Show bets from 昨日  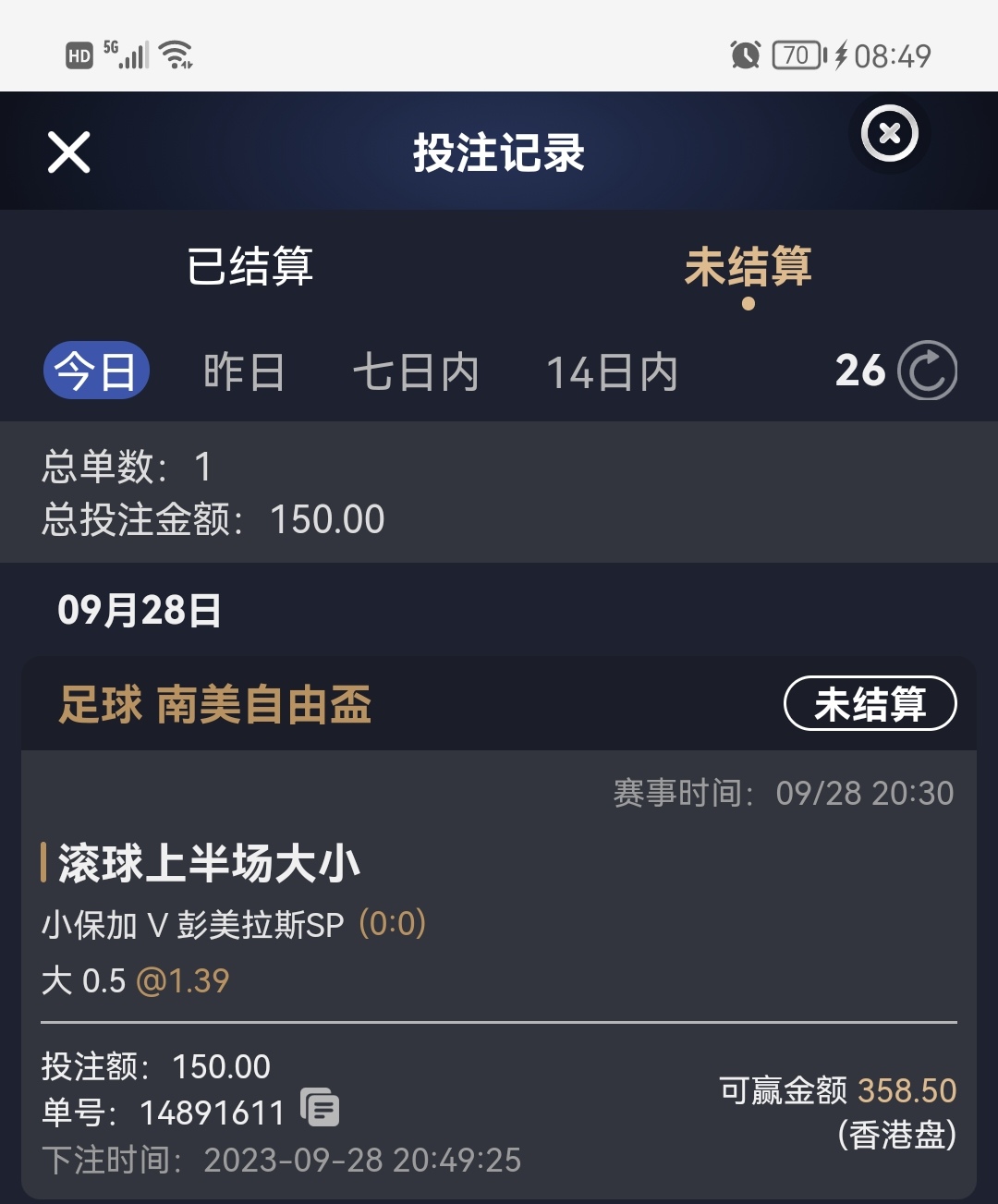tap(244, 371)
